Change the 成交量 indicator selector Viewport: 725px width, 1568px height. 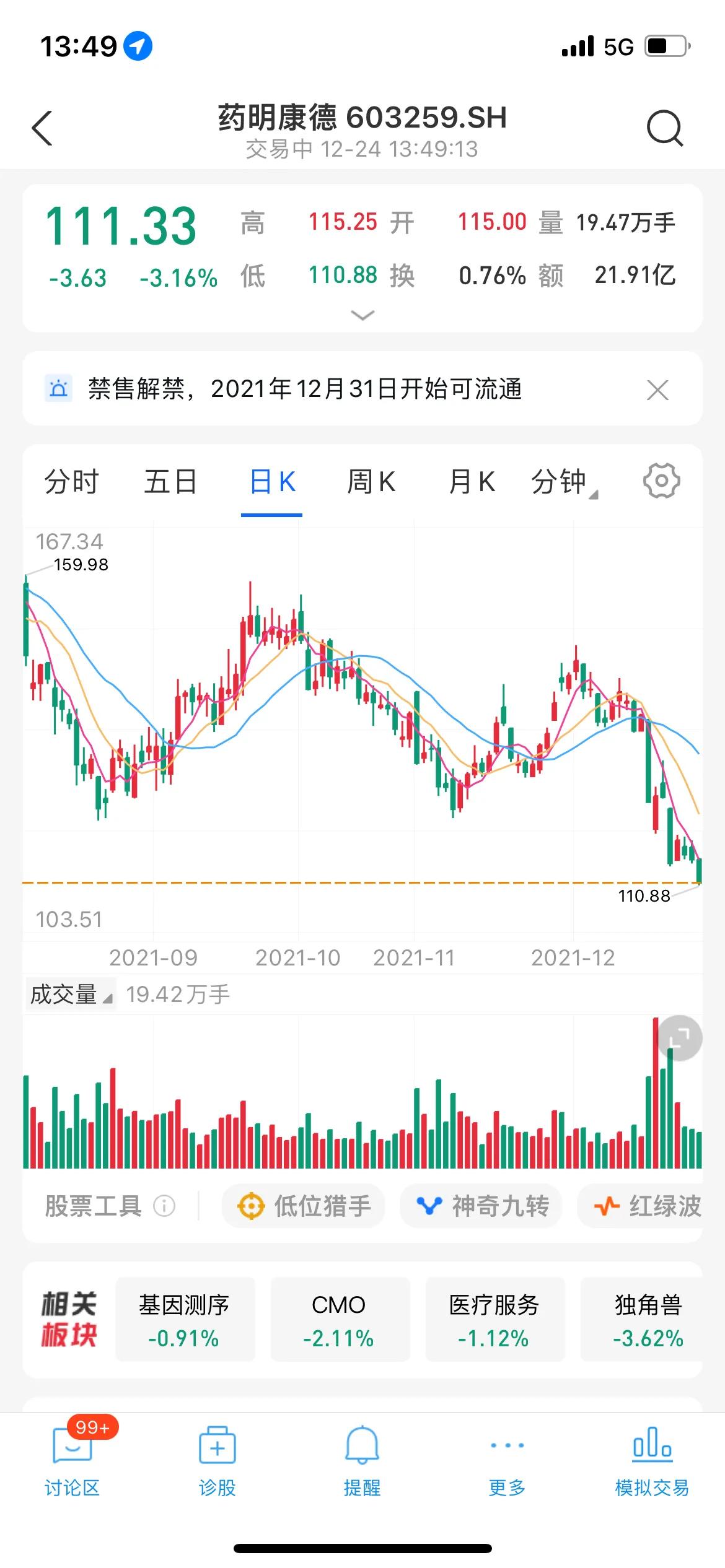[71, 995]
